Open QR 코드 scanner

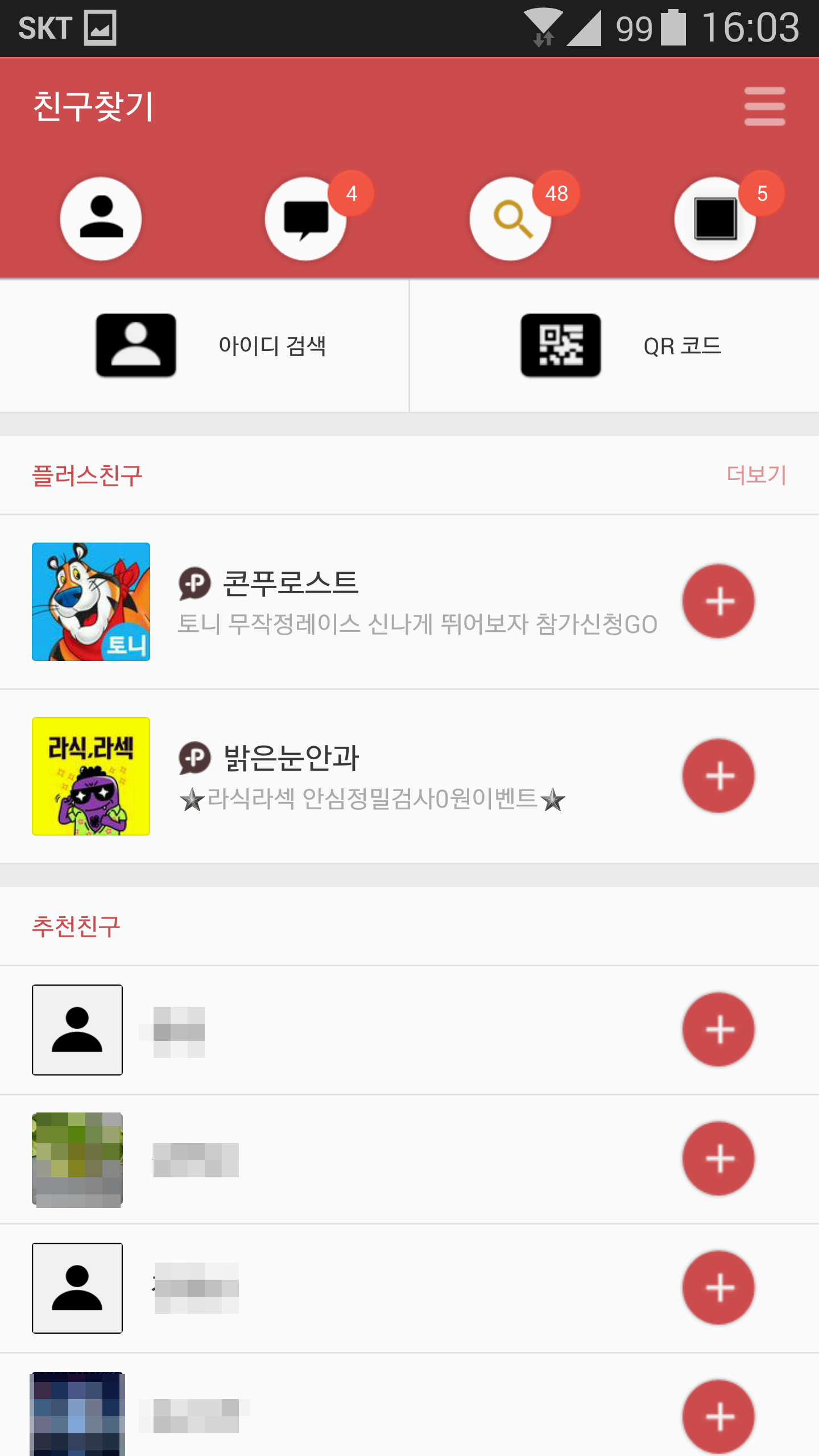click(x=614, y=346)
